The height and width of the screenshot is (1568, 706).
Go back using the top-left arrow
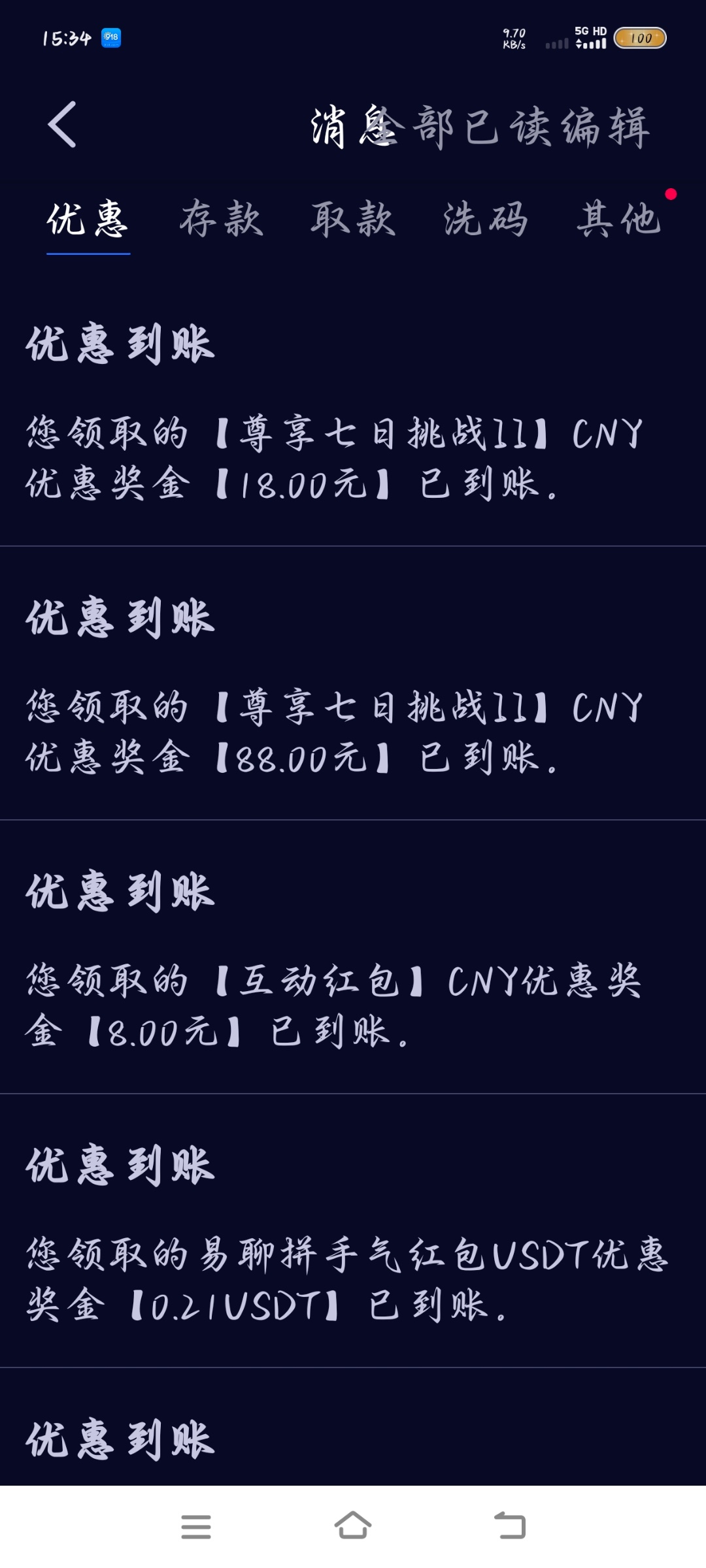coord(62,125)
